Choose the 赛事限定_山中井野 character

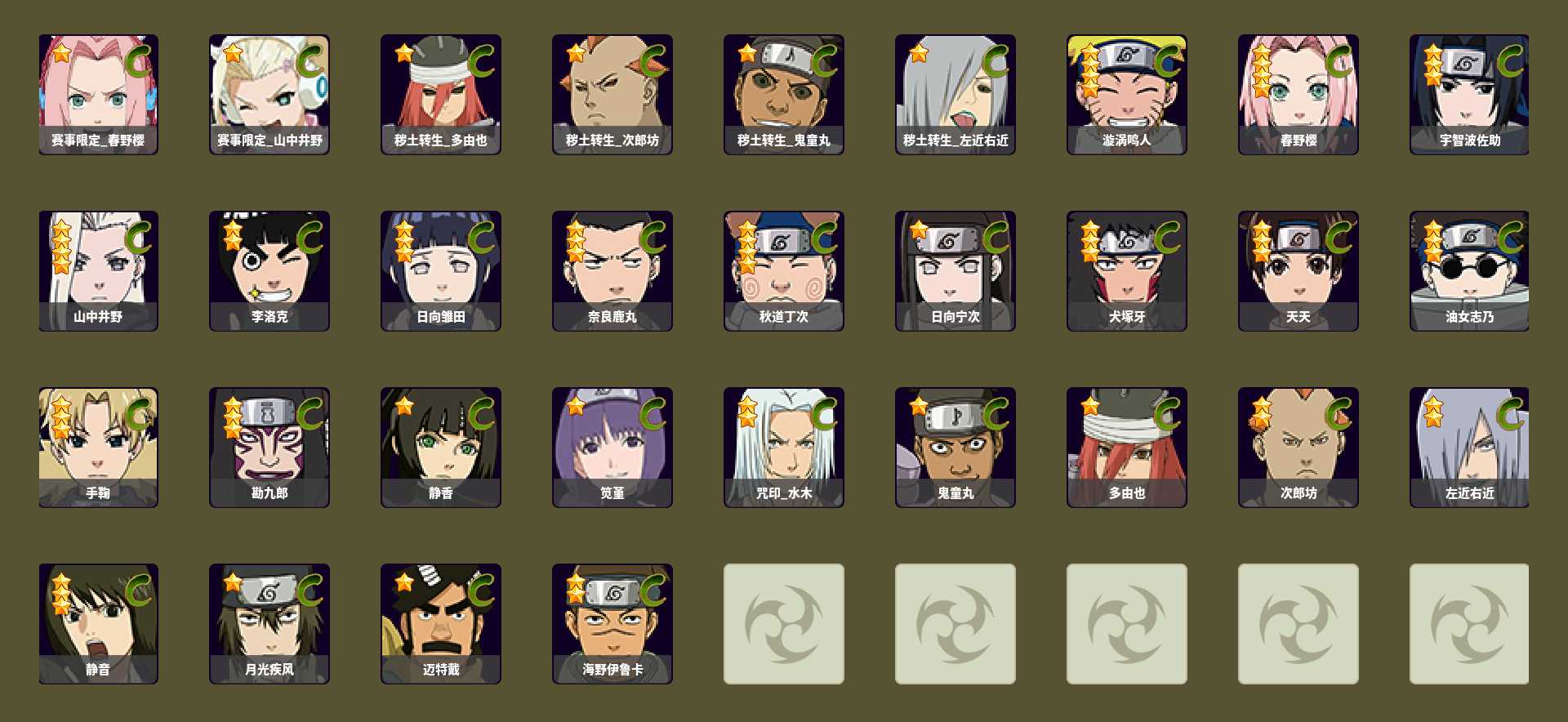coord(269,94)
